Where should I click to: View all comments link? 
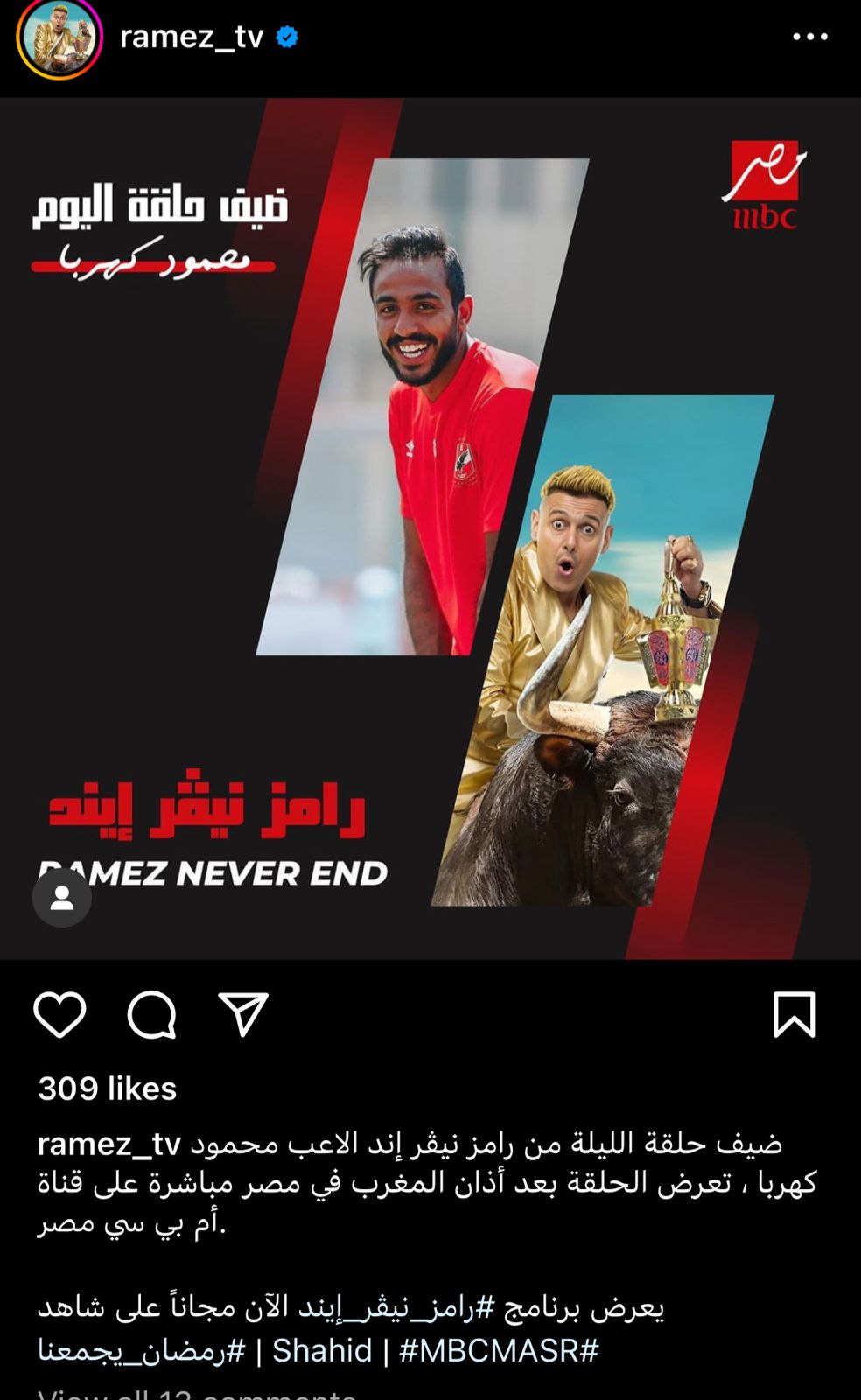[197, 1393]
